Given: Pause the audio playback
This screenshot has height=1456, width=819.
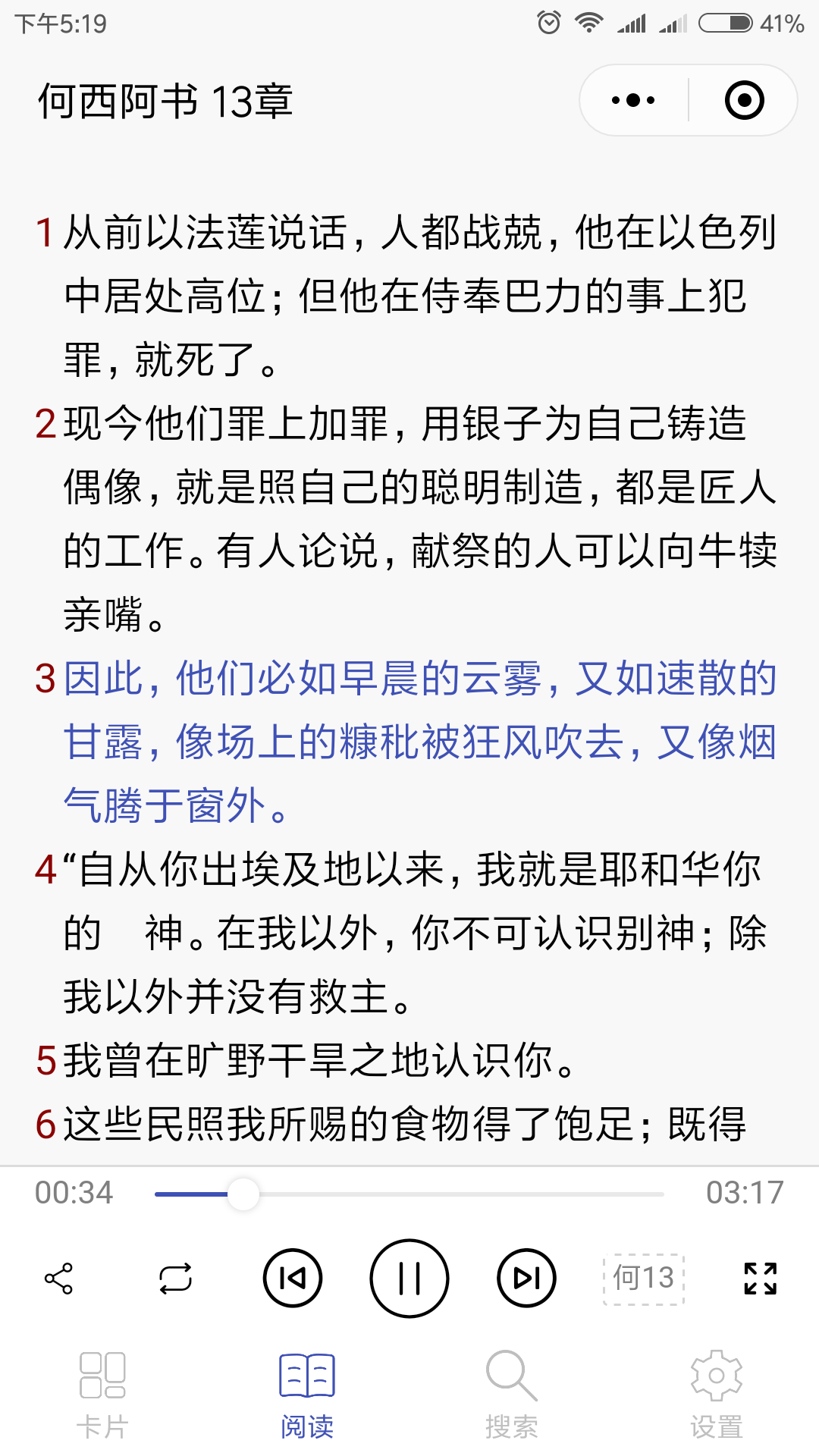Looking at the screenshot, I should pyautogui.click(x=409, y=1279).
